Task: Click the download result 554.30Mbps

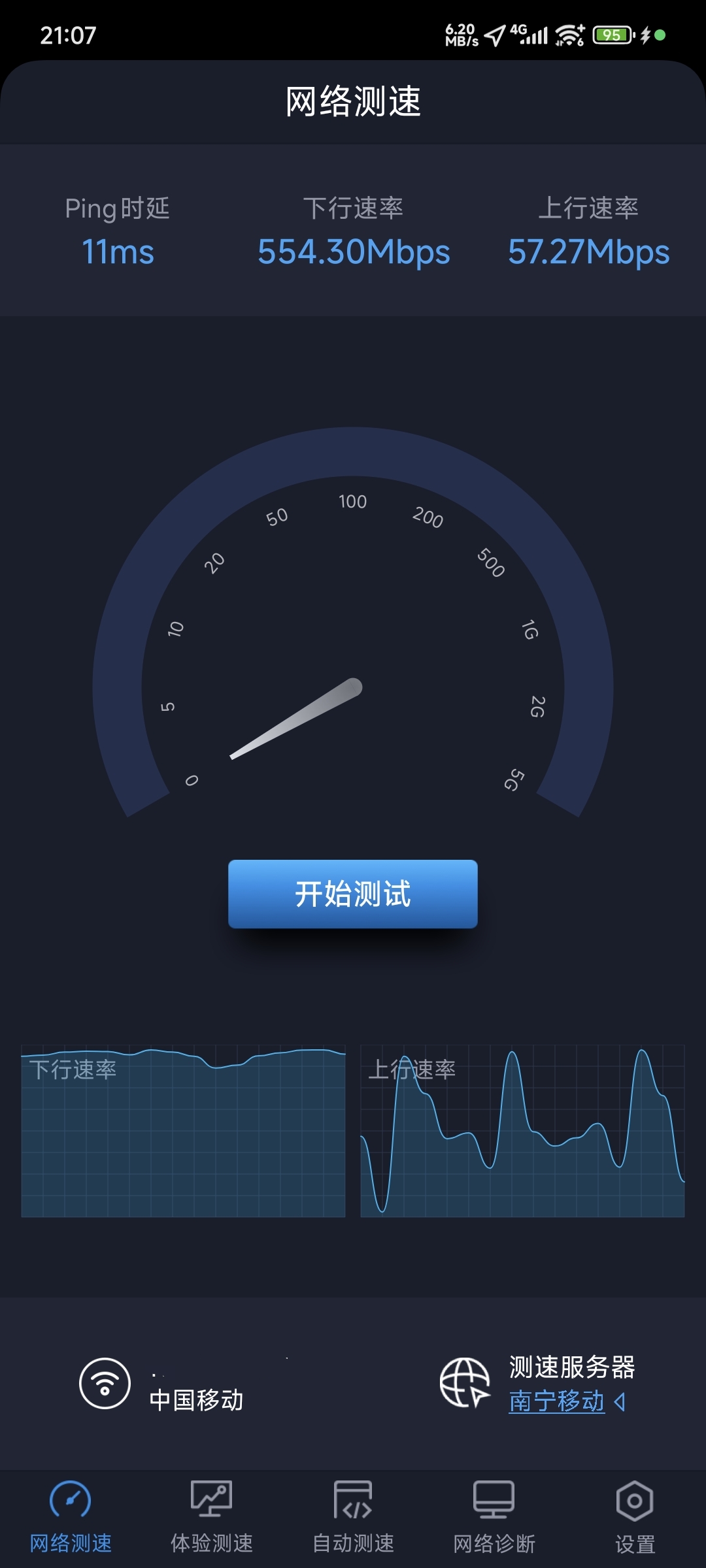Action: [x=353, y=252]
